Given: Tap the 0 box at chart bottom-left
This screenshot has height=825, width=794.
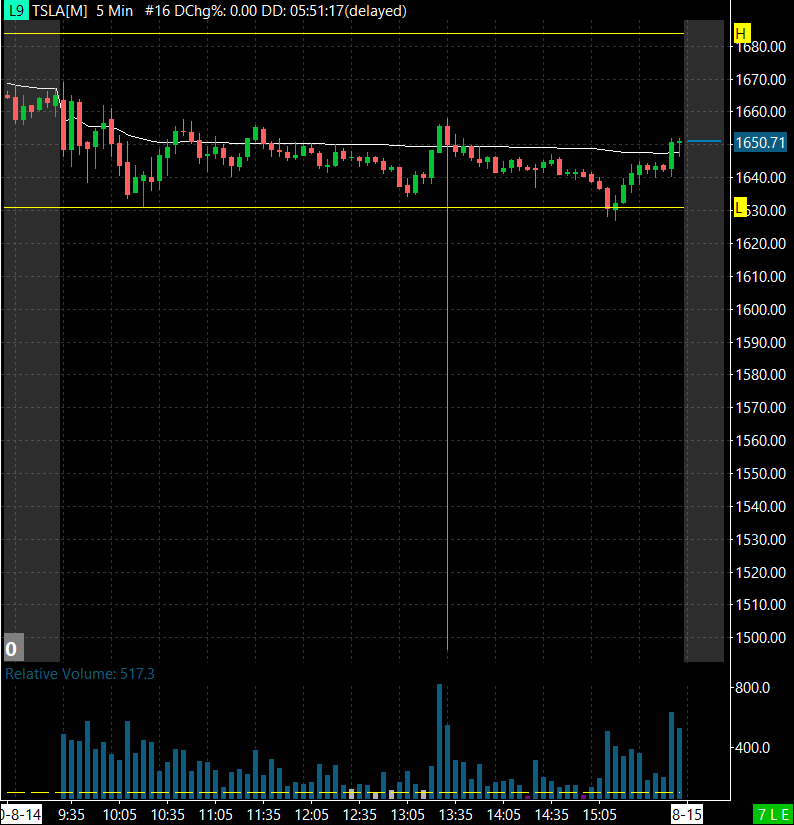Looking at the screenshot, I should (12, 648).
